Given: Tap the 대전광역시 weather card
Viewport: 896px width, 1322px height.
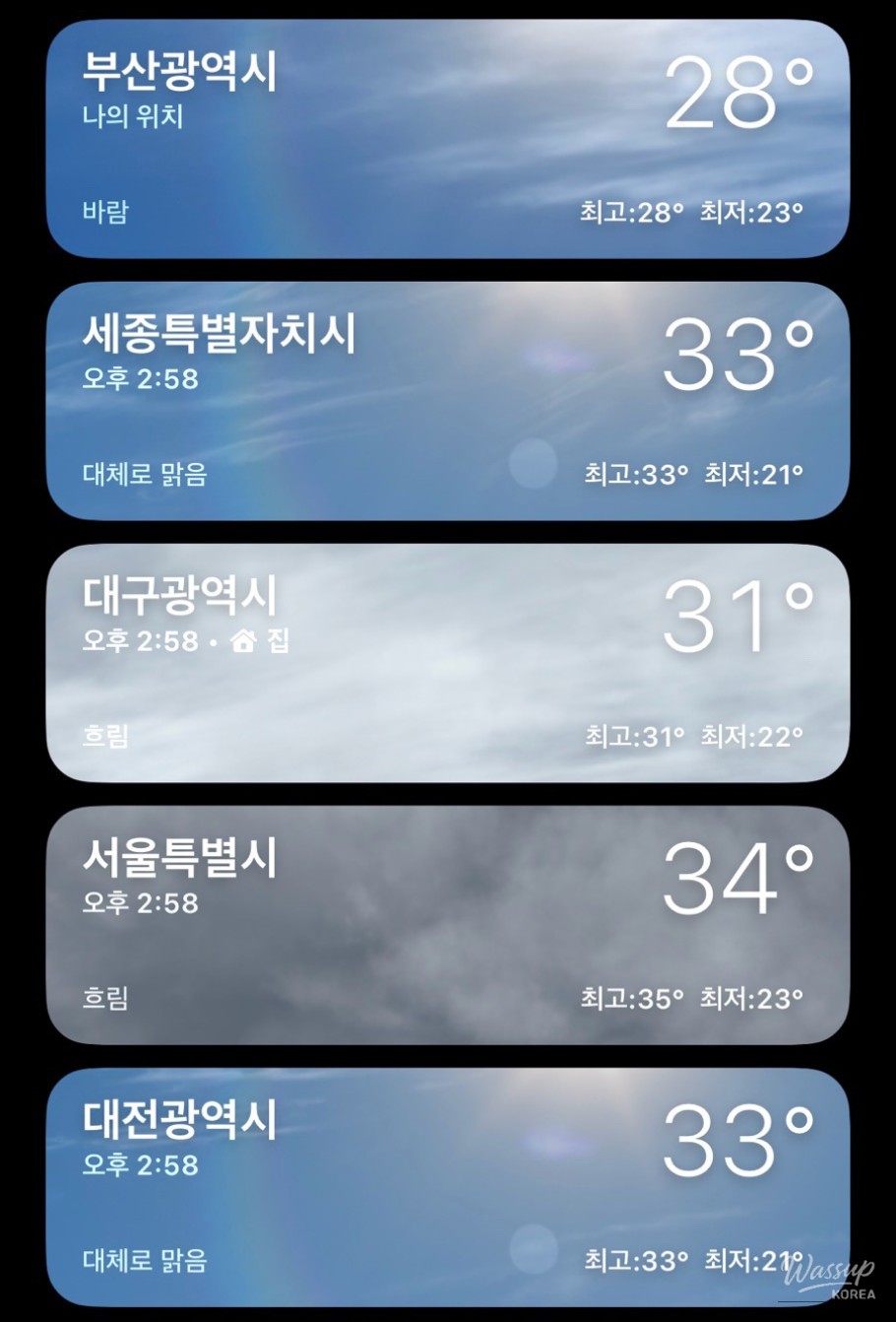Looking at the screenshot, I should [x=448, y=1187].
